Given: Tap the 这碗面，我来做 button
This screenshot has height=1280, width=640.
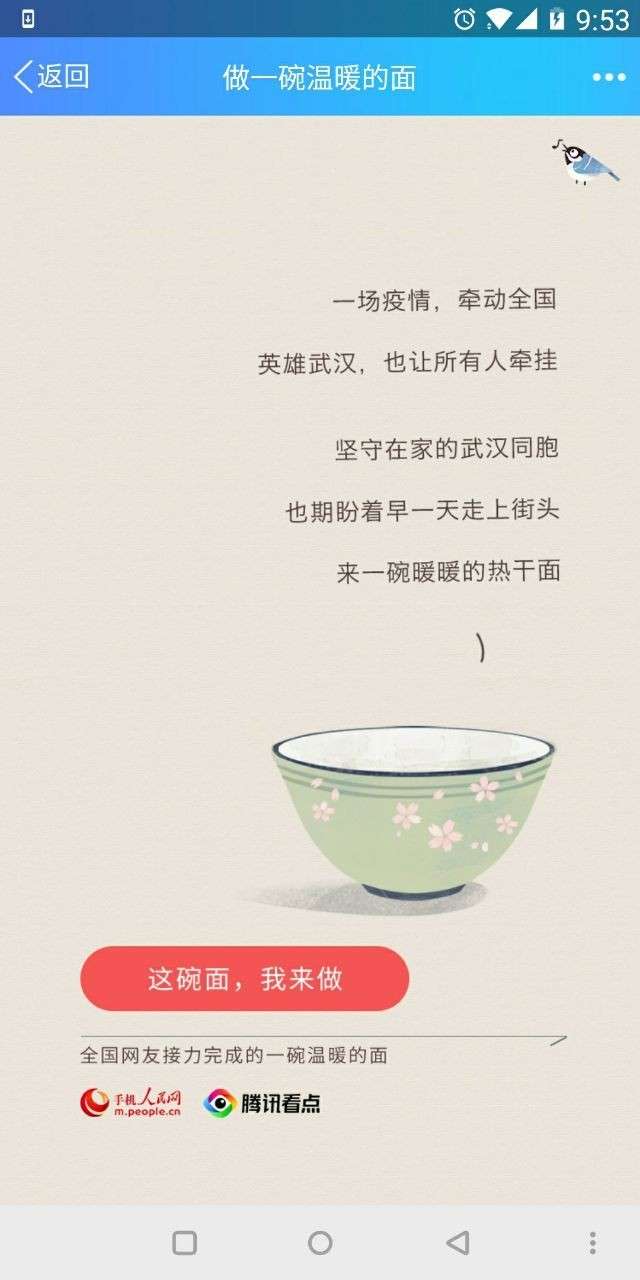Looking at the screenshot, I should [245, 978].
